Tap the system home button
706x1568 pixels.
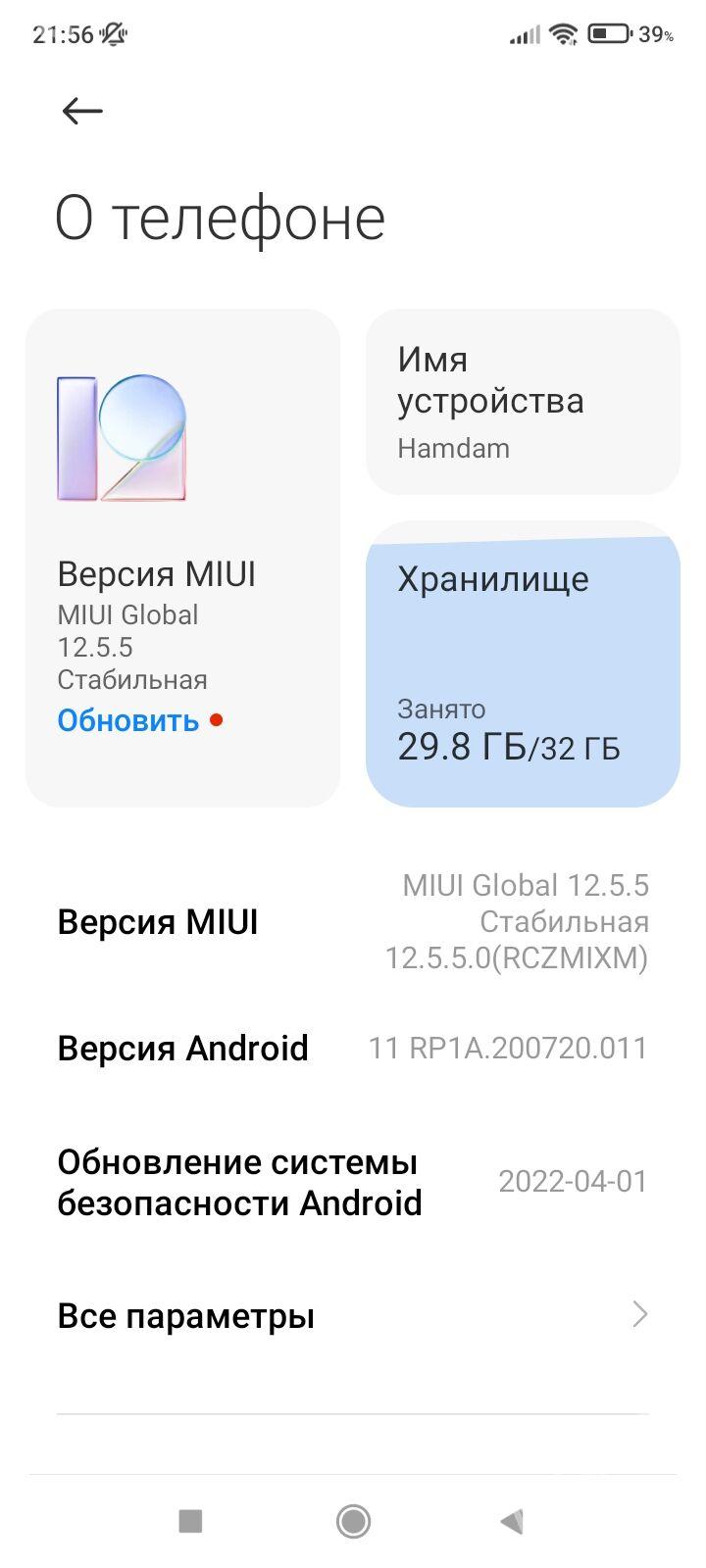coord(353,1521)
